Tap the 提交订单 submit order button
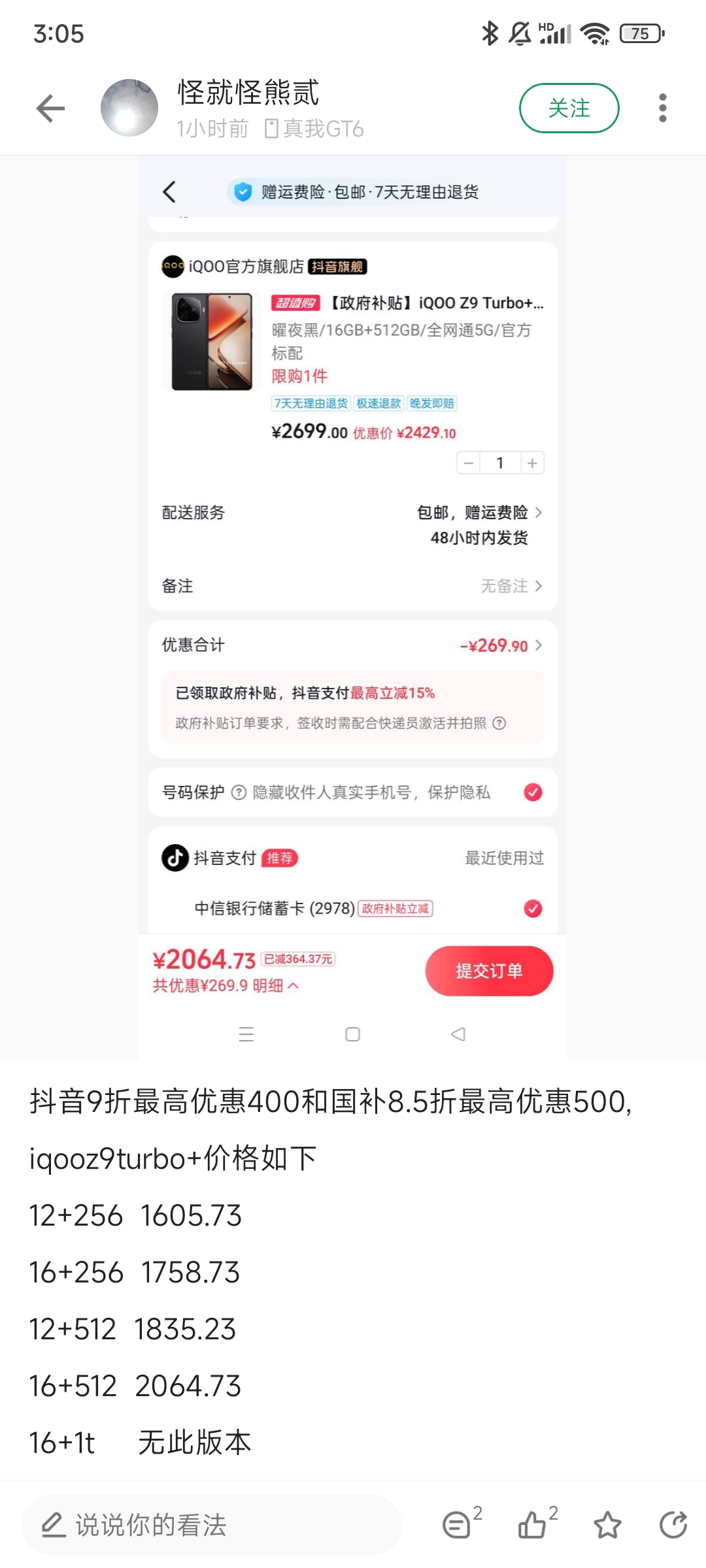This screenshot has height=1568, width=706. coord(489,971)
